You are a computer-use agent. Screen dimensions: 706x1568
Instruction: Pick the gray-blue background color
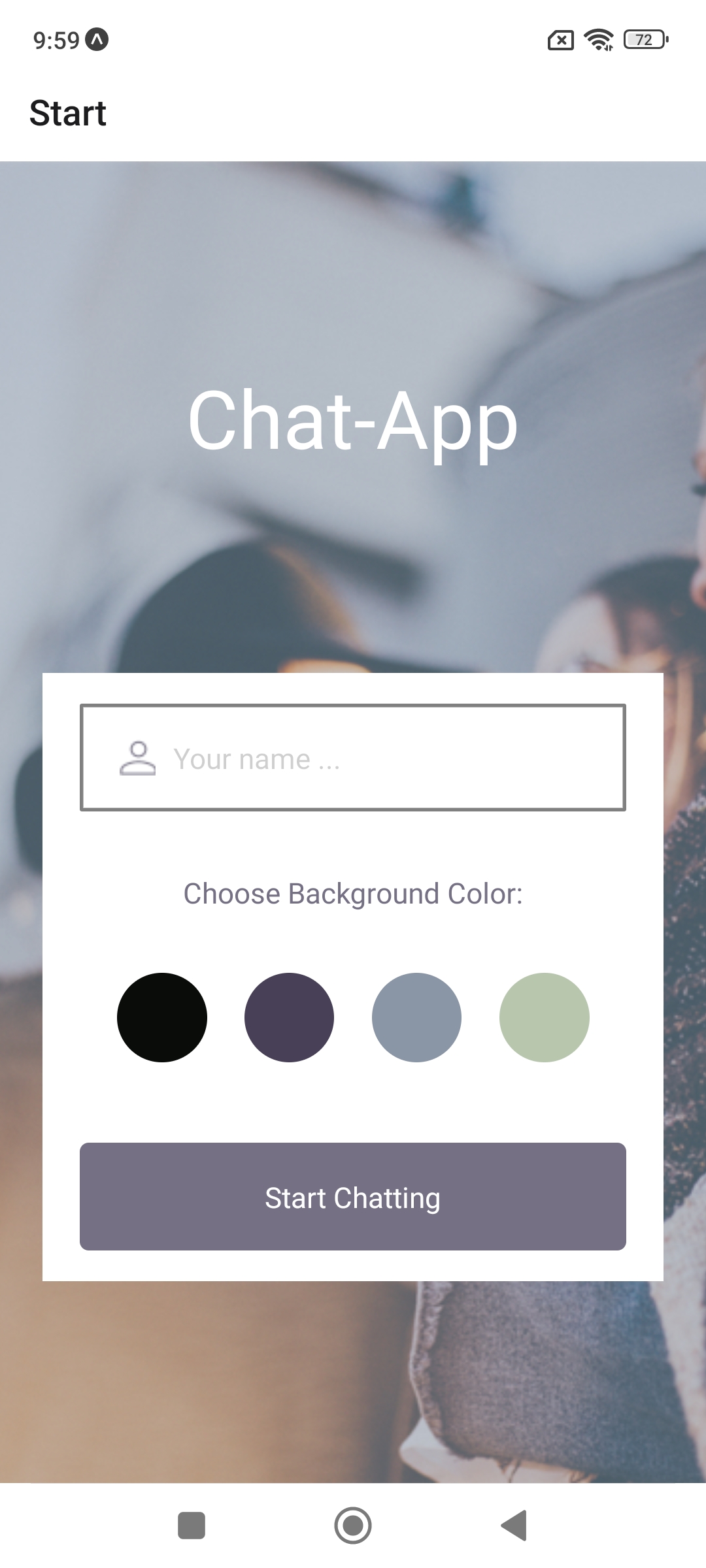tap(416, 1017)
